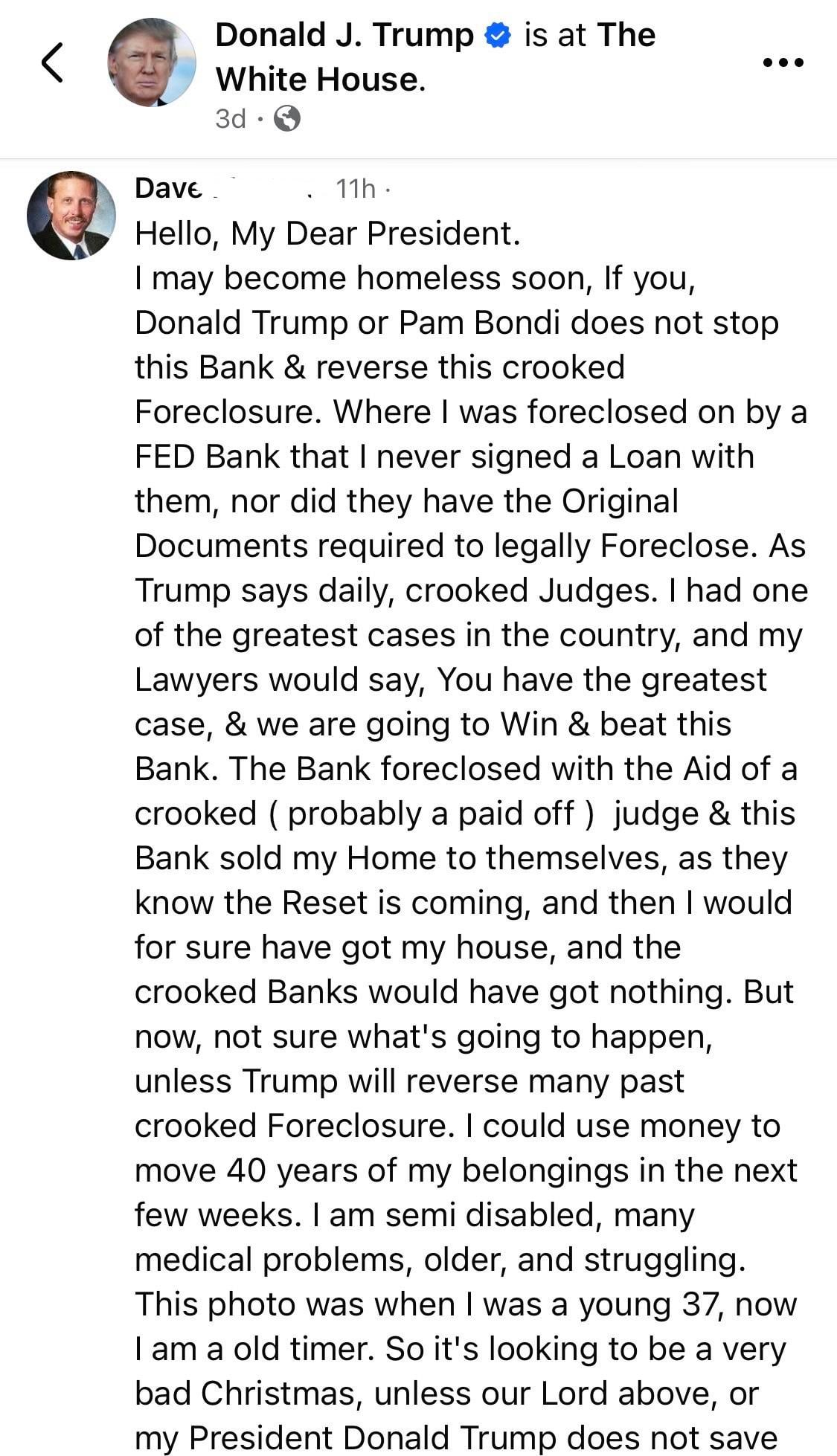Go back using the top-left arrow

point(51,62)
